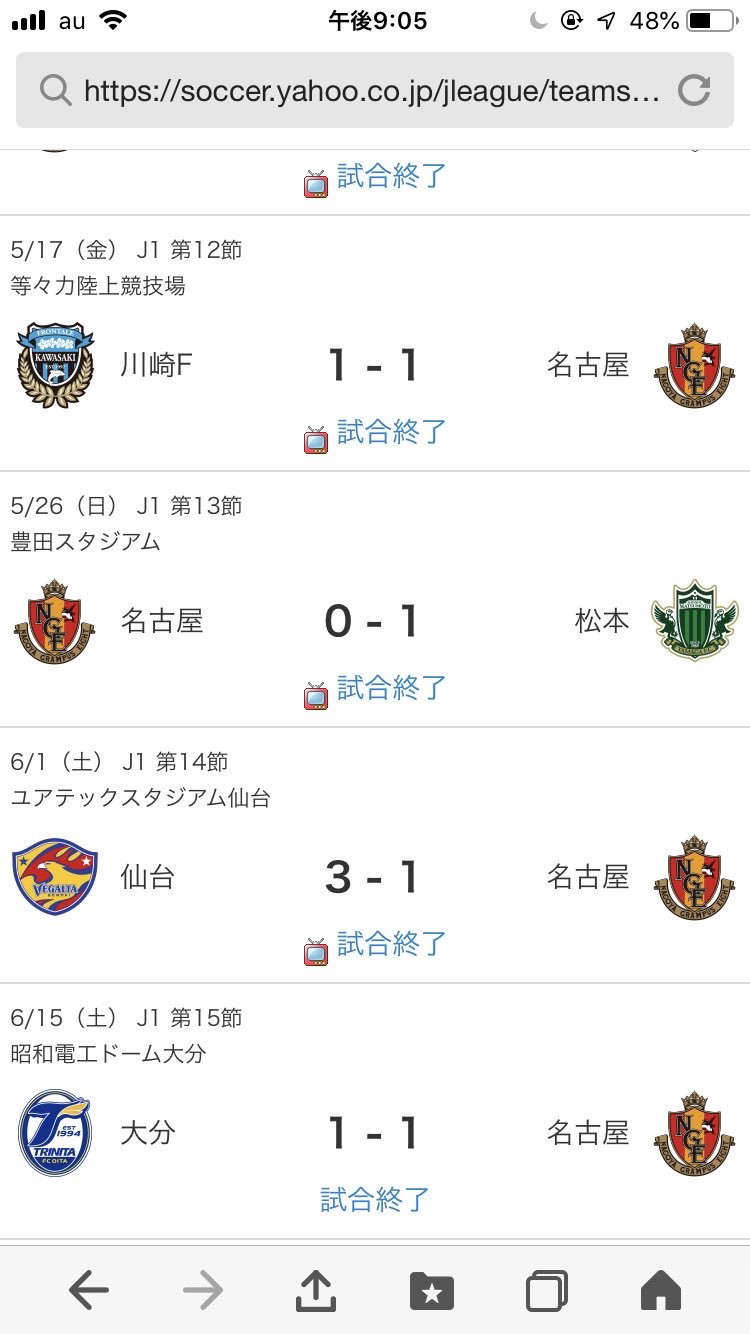Open 試合終了 link for 名古屋 vs 松本

coord(392,688)
